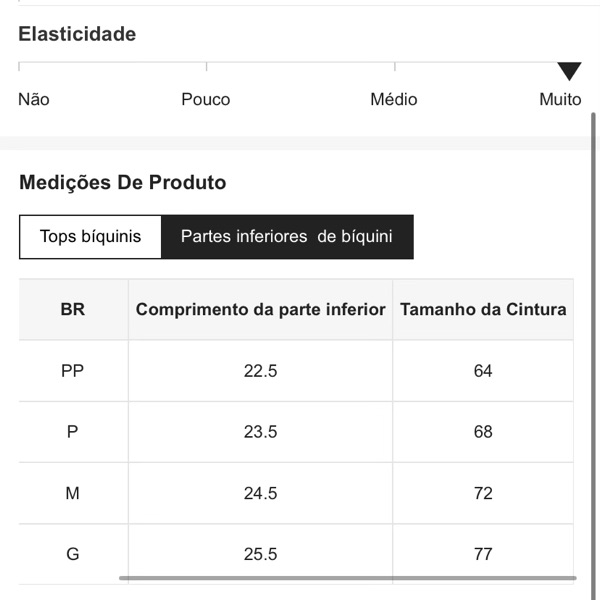Screen dimensions: 600x600
Task: Switch to the Tops bíquinis tab
Action: [90, 238]
